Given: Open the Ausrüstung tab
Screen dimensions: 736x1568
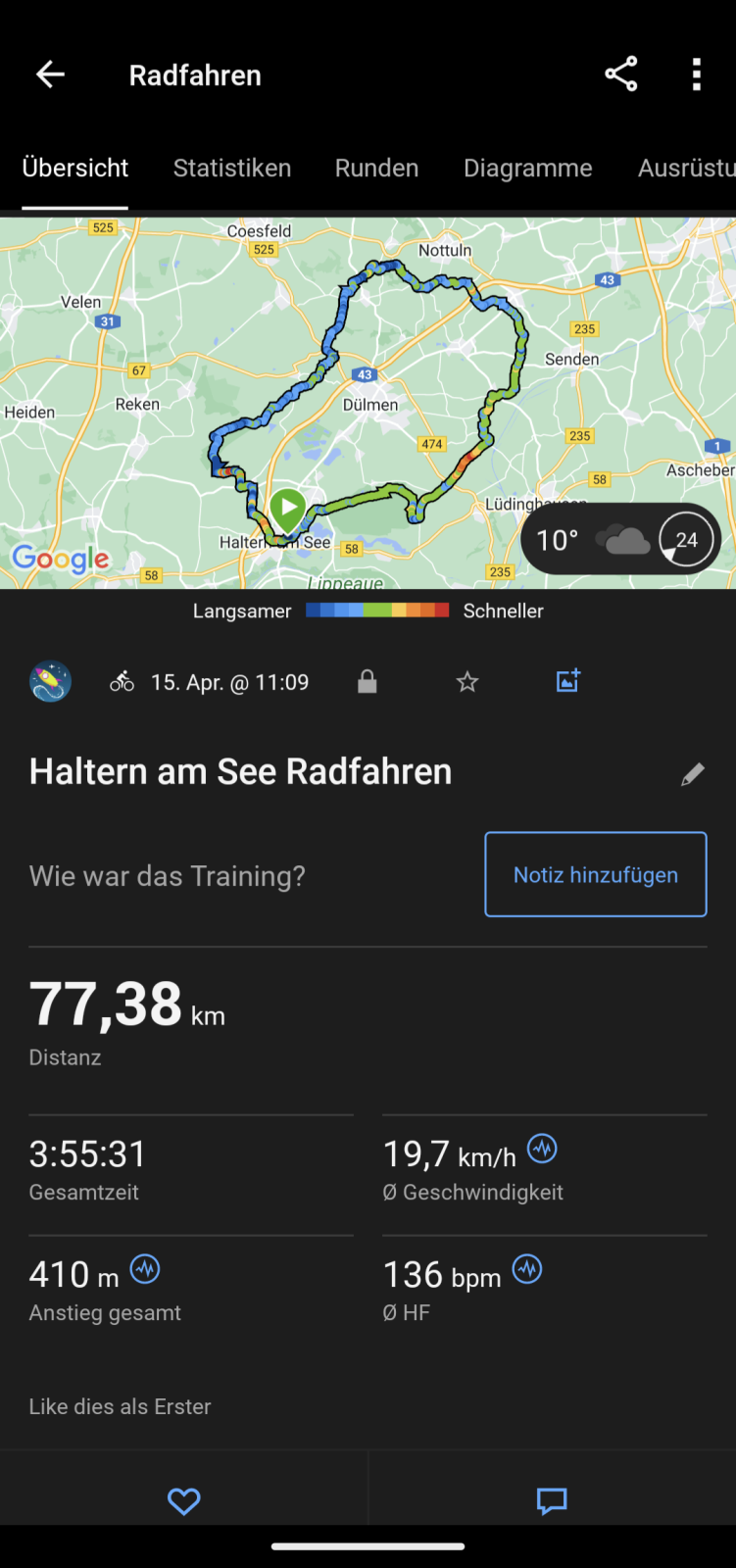Looking at the screenshot, I should (686, 168).
